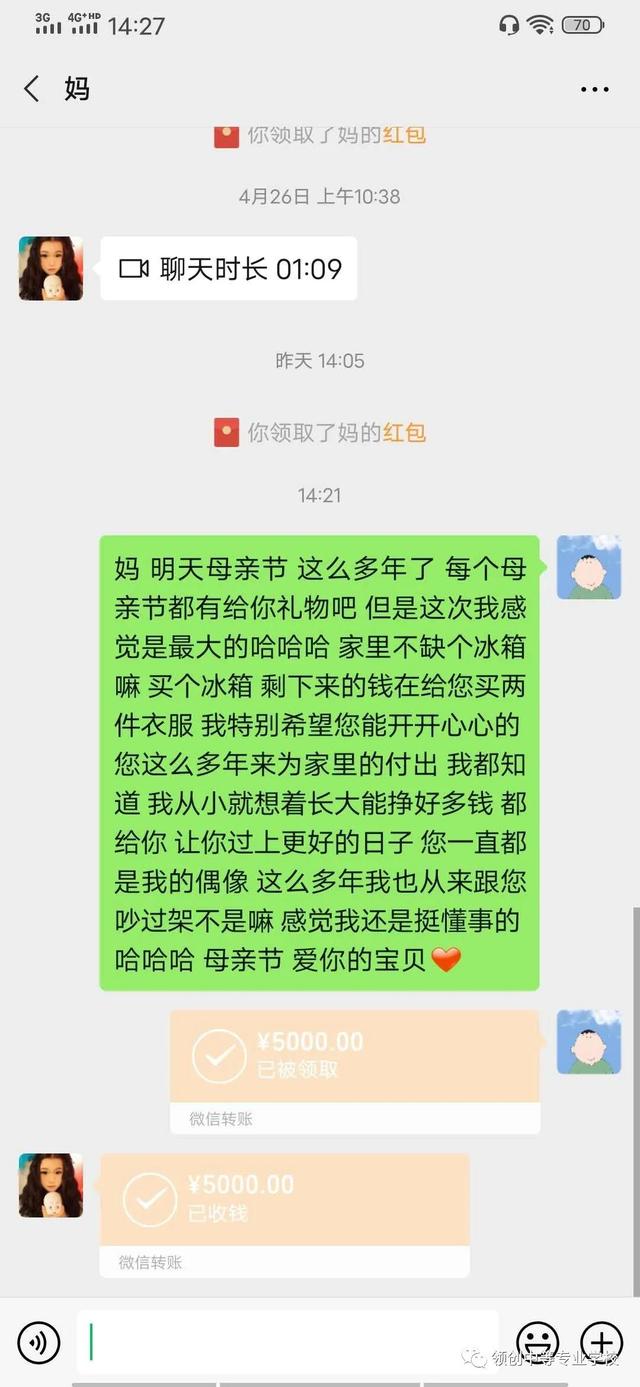Open the sent ¥5000.00 已被领取 transfer
The image size is (640, 1387).
click(x=354, y=1056)
